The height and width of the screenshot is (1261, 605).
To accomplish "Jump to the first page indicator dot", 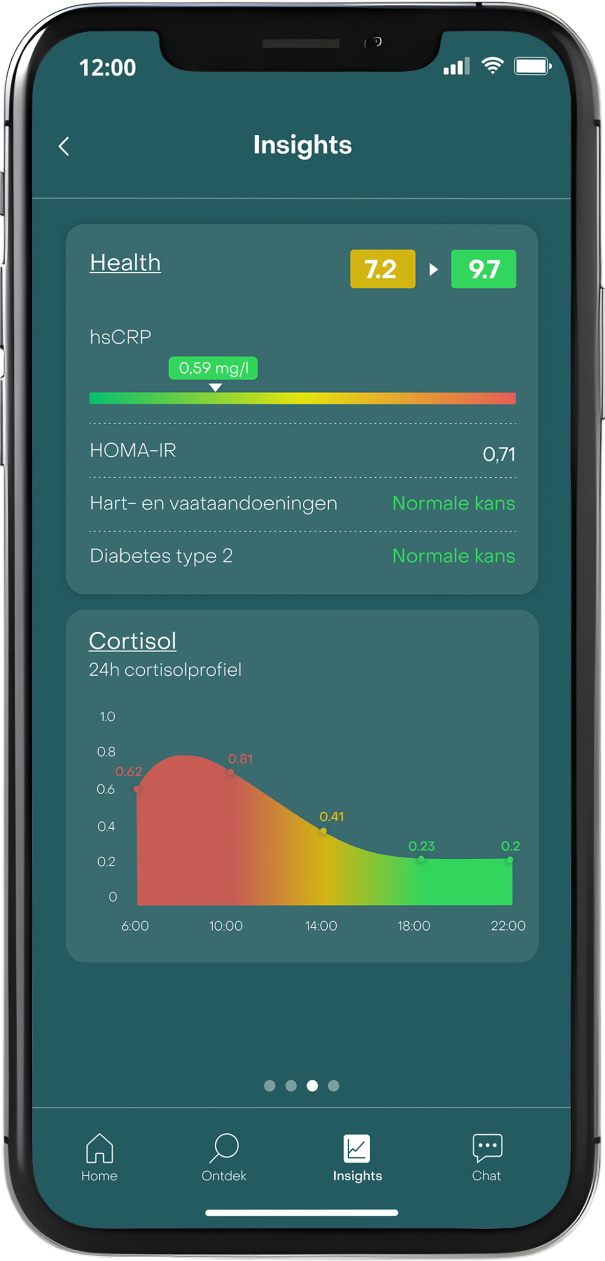I will pos(269,1085).
